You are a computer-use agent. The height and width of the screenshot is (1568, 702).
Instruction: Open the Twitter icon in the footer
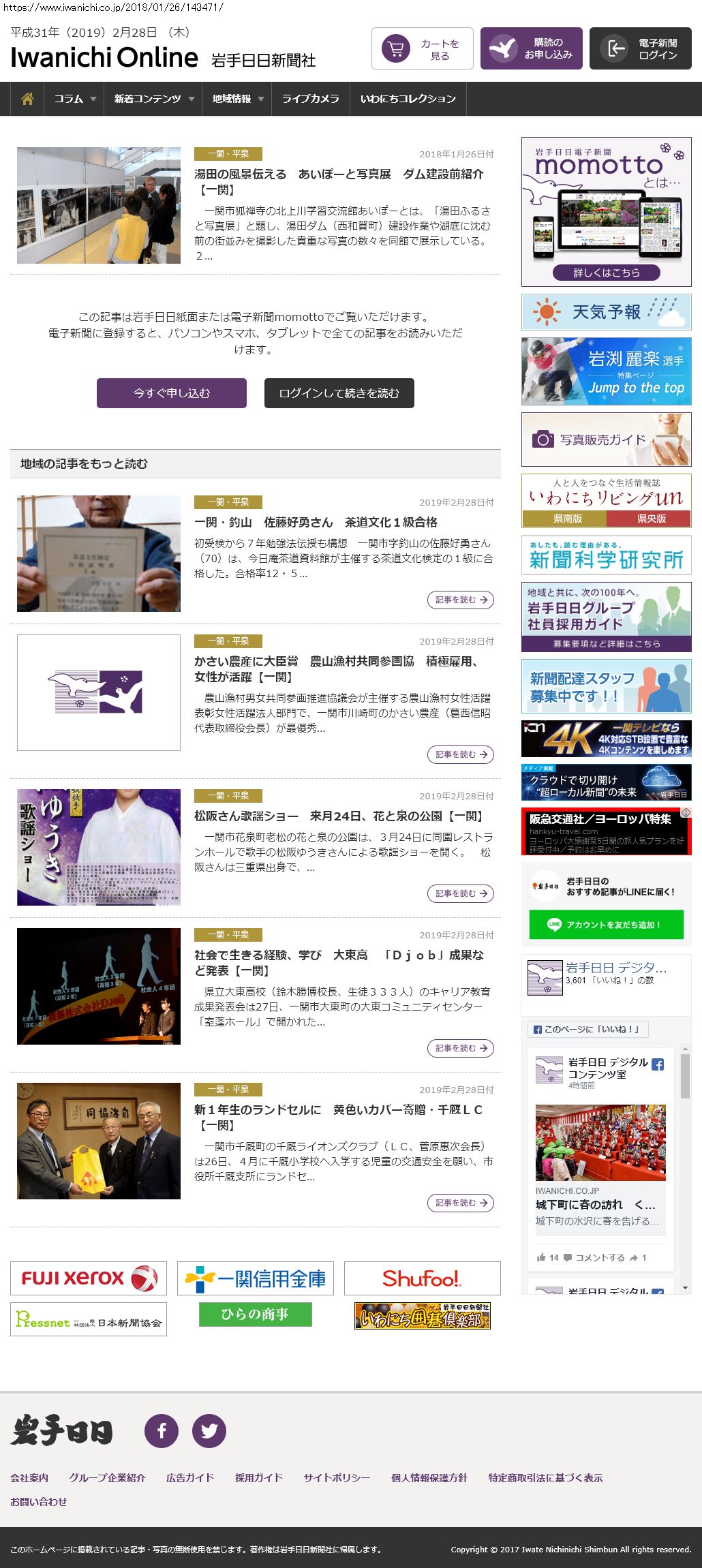[209, 1430]
